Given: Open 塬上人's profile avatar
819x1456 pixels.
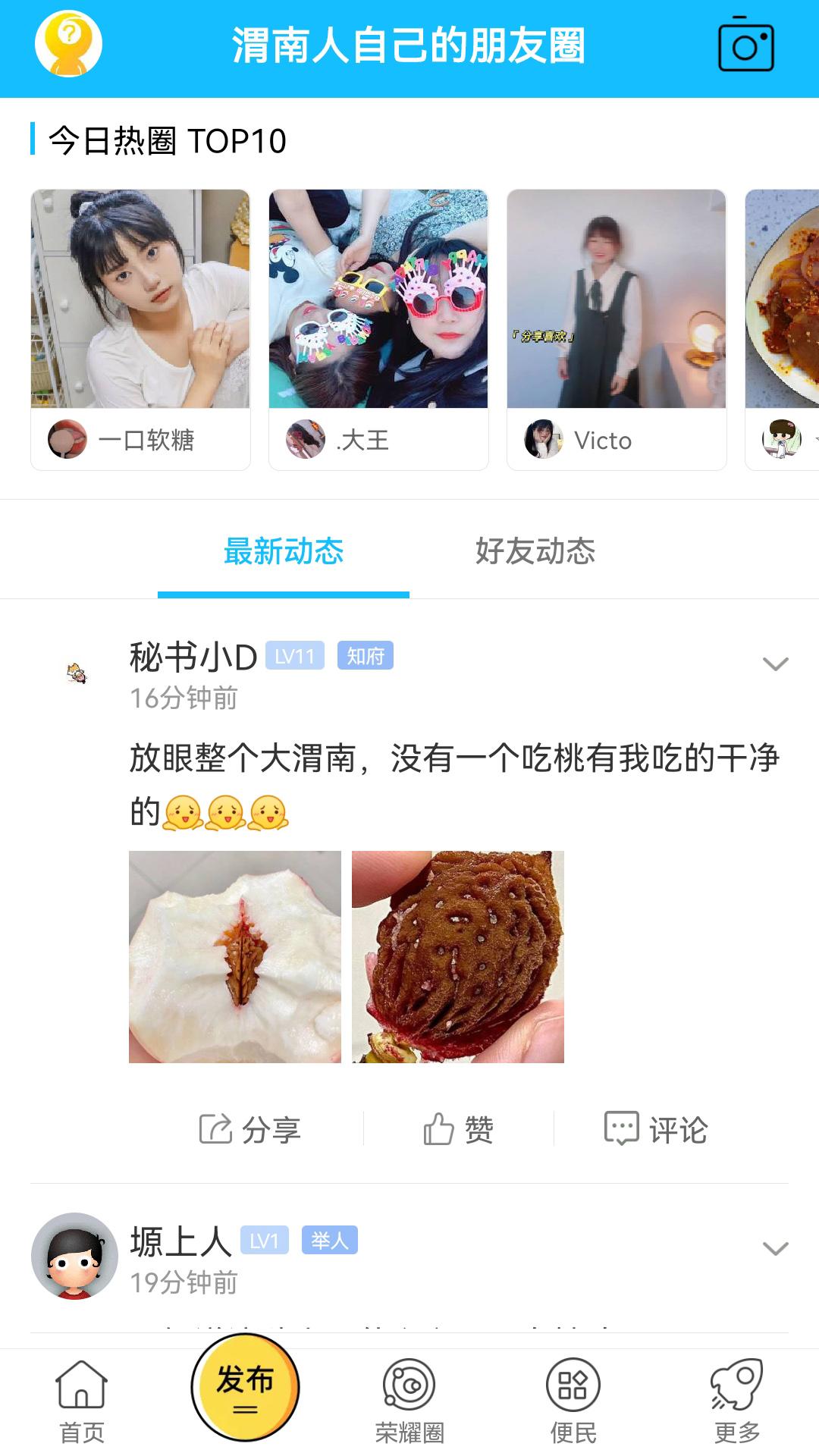Looking at the screenshot, I should pos(74,1256).
